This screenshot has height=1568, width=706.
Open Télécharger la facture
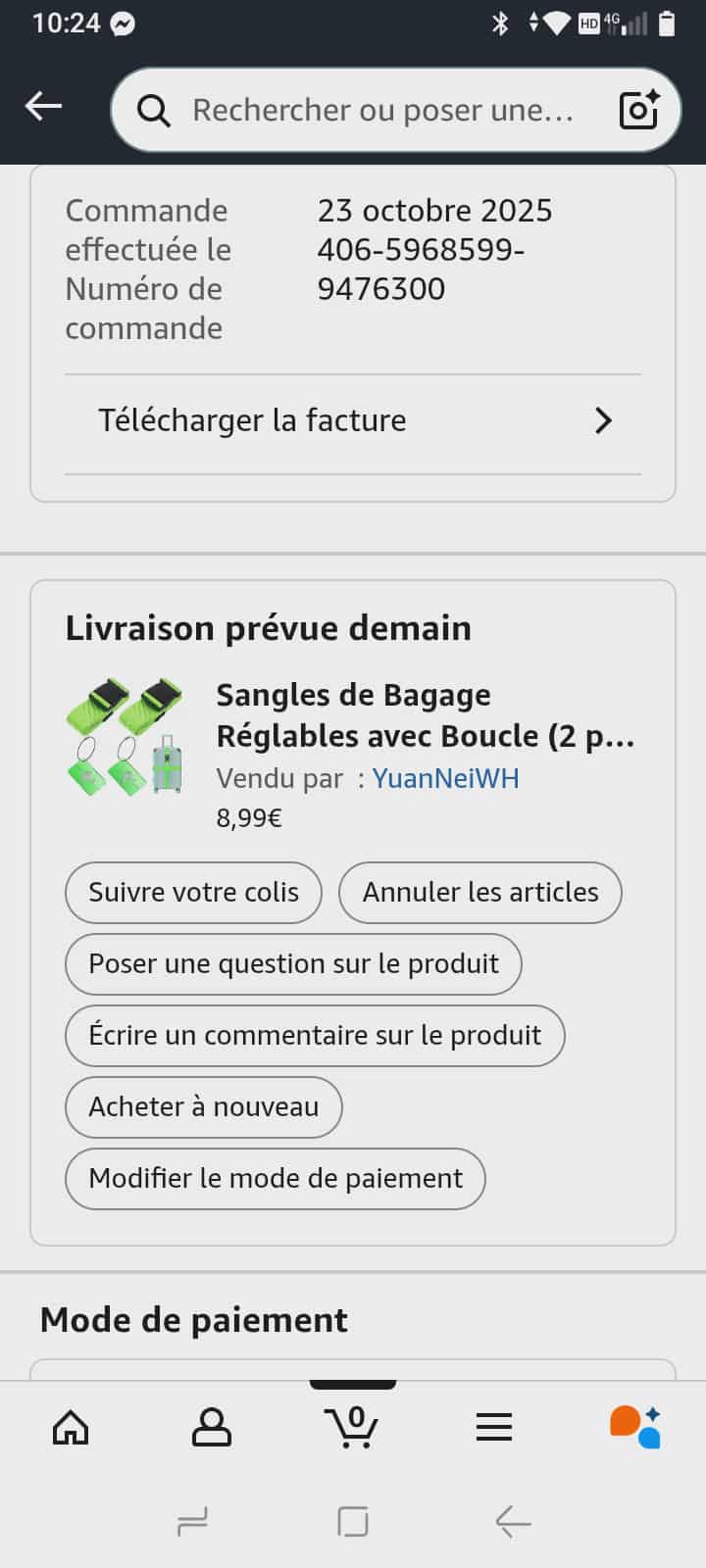point(353,421)
